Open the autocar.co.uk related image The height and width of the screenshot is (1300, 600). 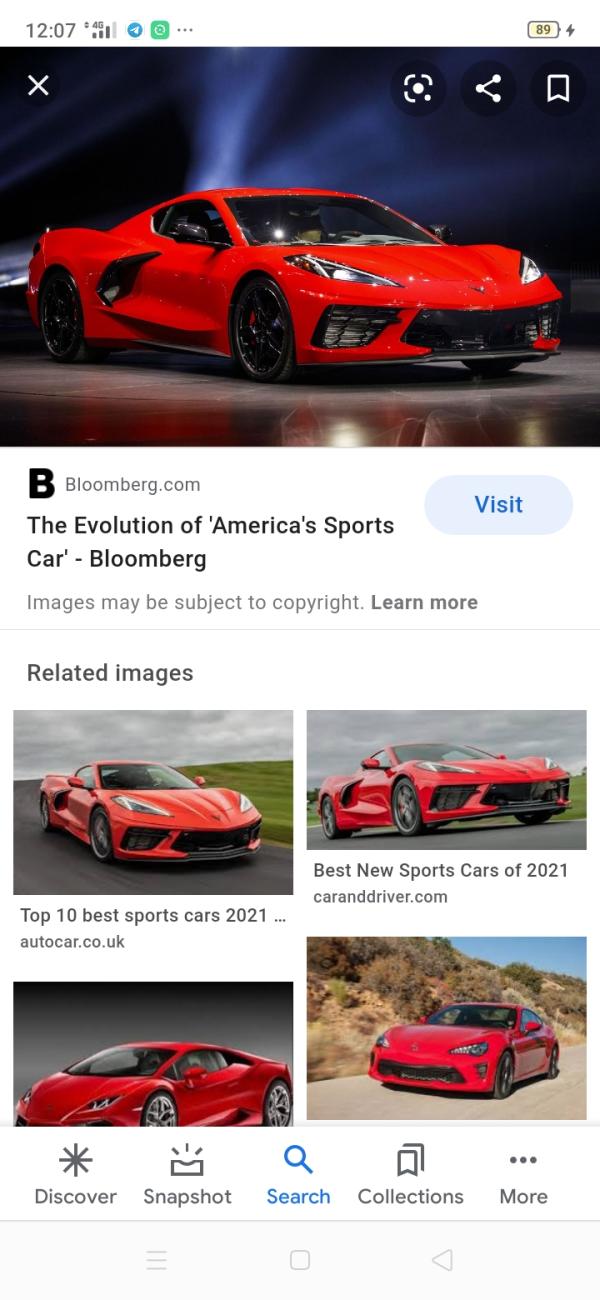pyautogui.click(x=153, y=802)
